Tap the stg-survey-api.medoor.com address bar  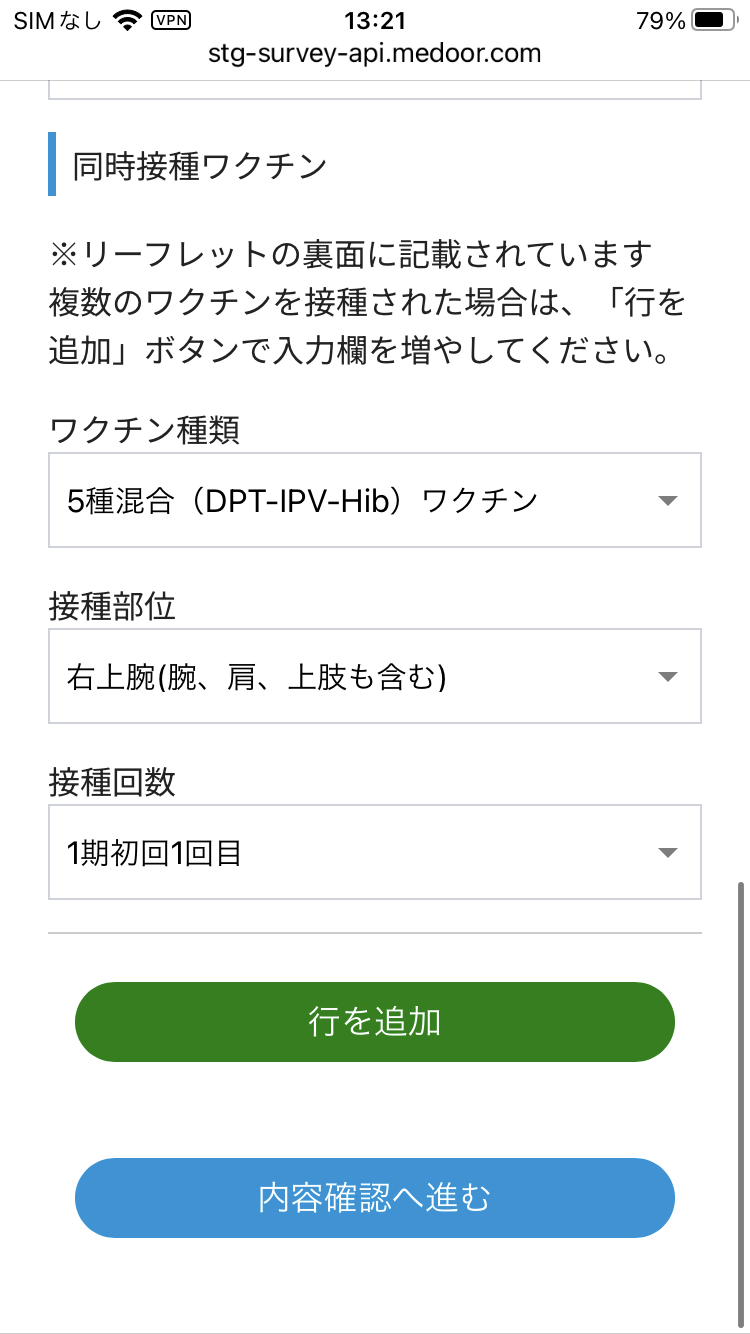click(375, 52)
